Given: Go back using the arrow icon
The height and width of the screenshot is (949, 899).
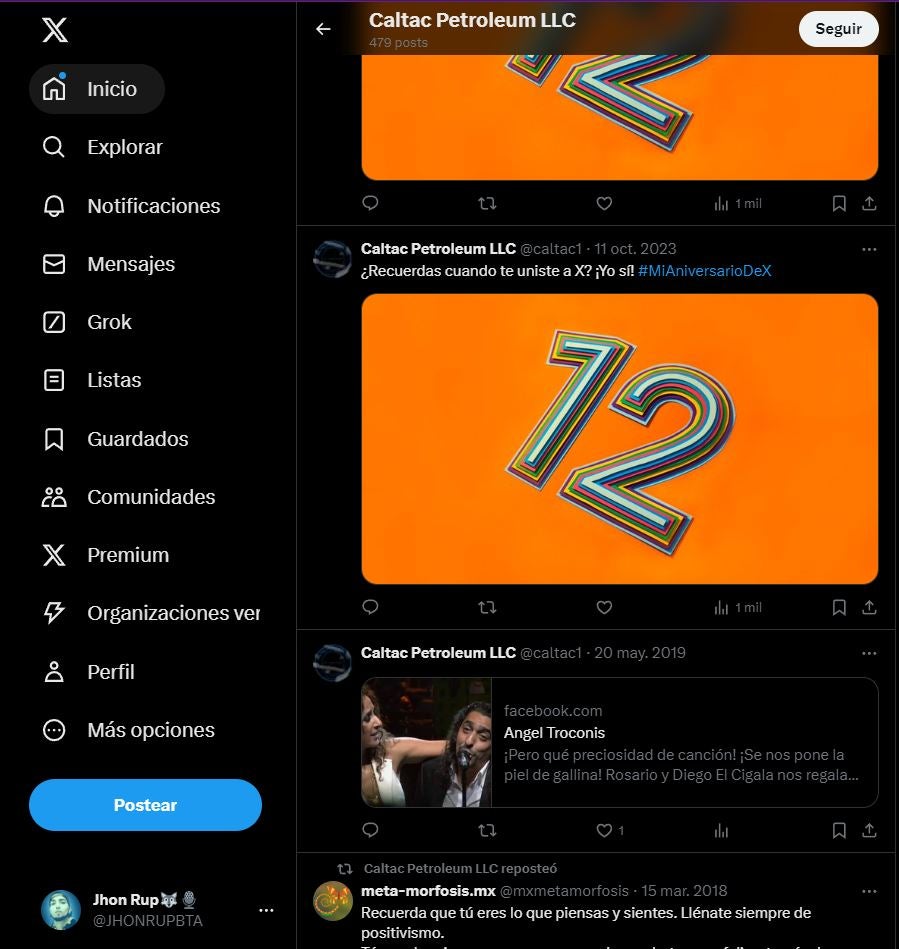Looking at the screenshot, I should point(323,29).
